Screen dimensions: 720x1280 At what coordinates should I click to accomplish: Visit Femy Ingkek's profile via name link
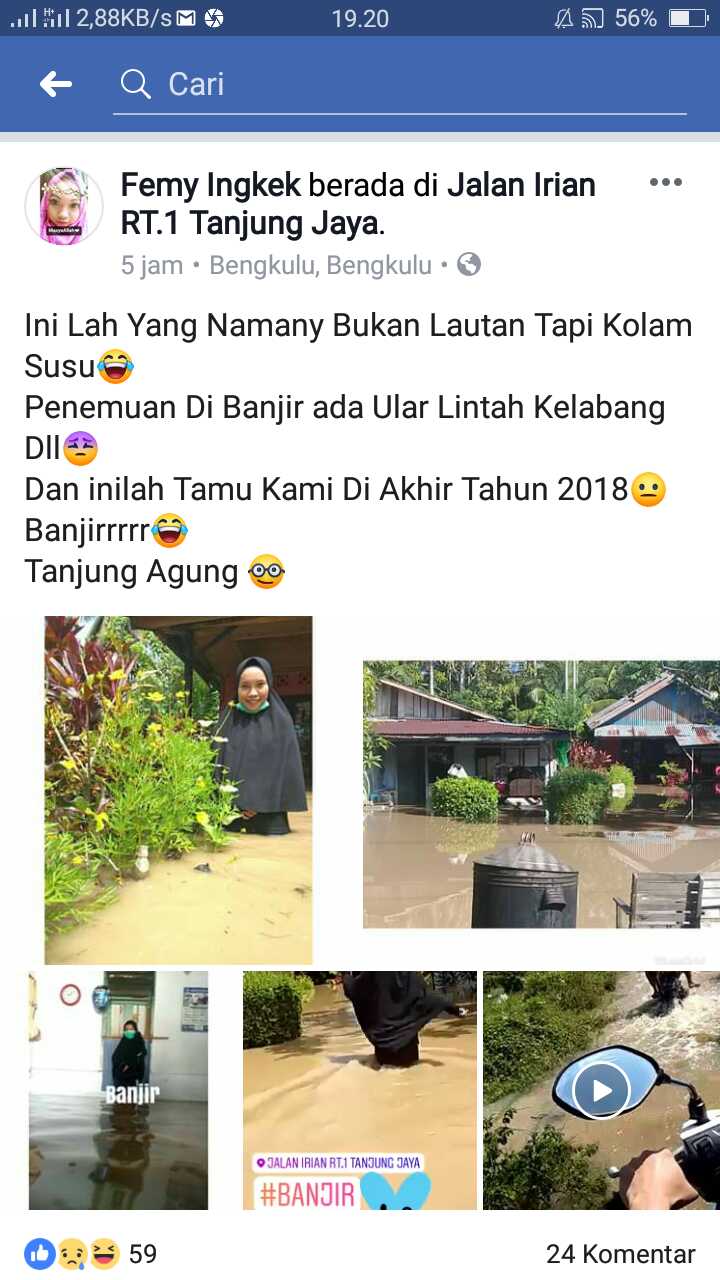pyautogui.click(x=210, y=185)
